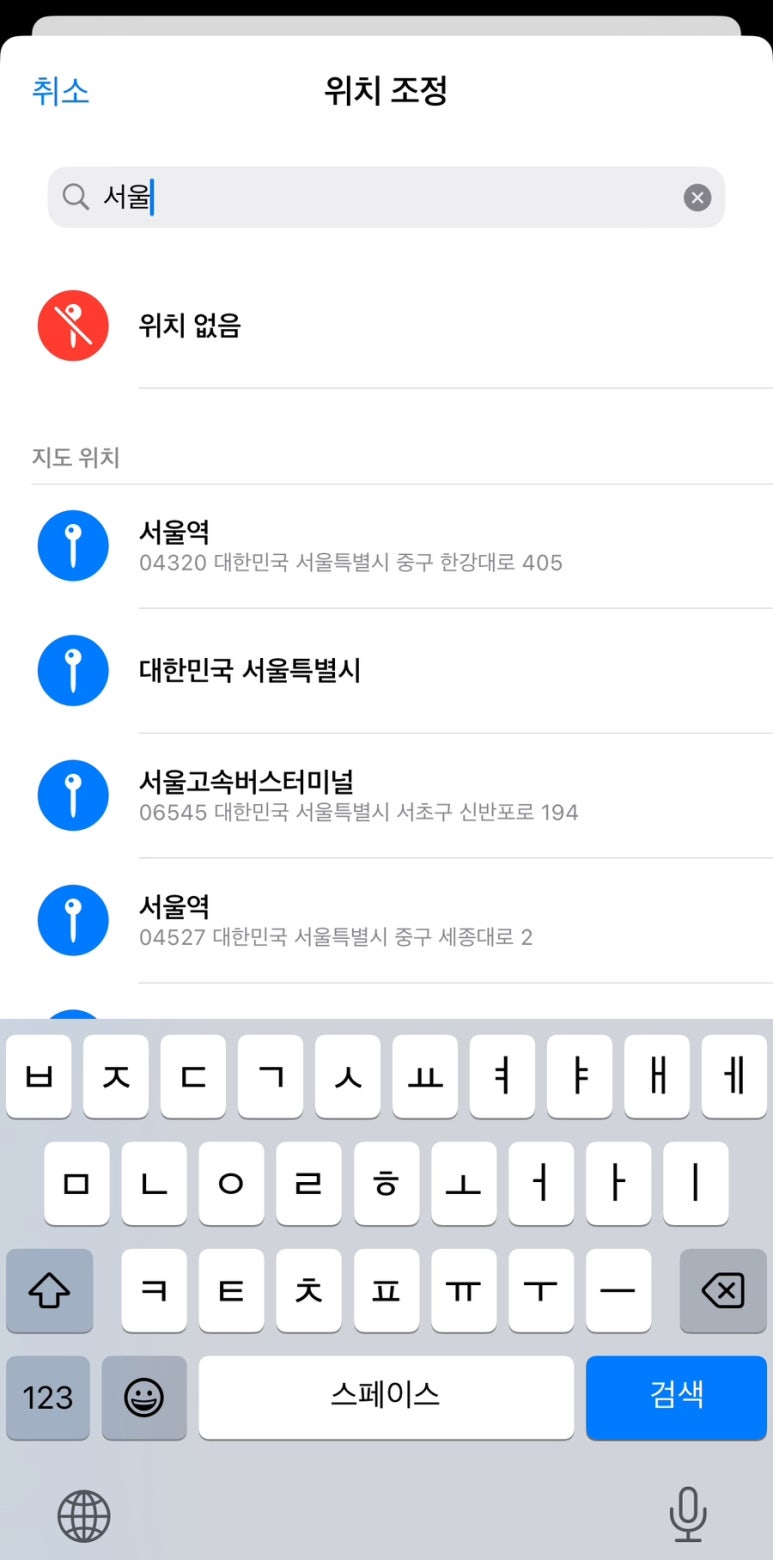Viewport: 773px width, 1560px height.
Task: Focus the location search field
Action: [x=380, y=197]
